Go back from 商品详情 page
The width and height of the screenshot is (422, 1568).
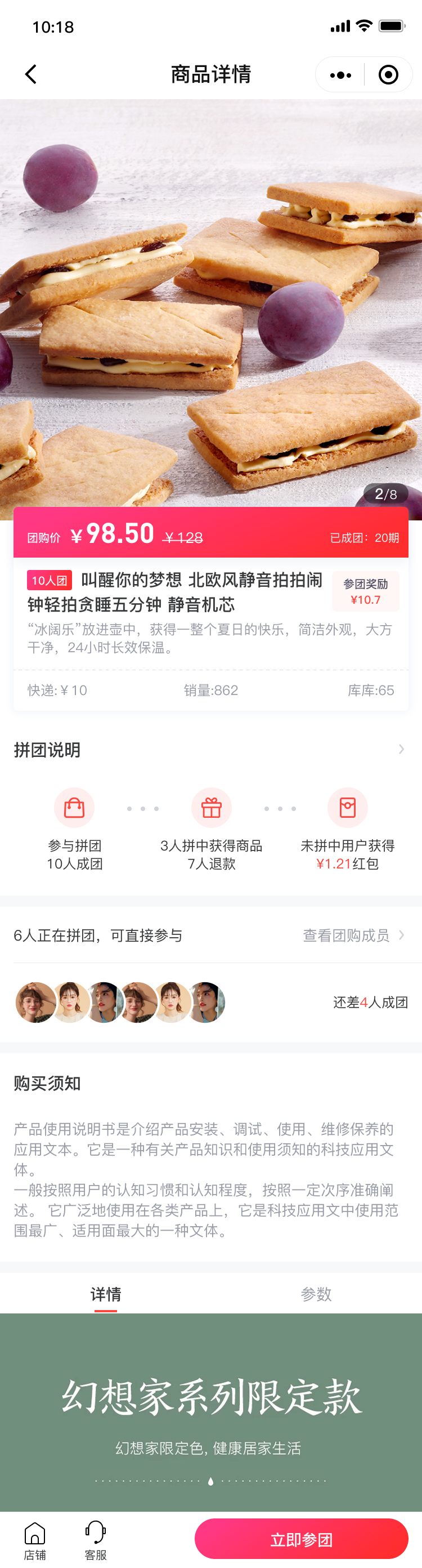point(30,74)
